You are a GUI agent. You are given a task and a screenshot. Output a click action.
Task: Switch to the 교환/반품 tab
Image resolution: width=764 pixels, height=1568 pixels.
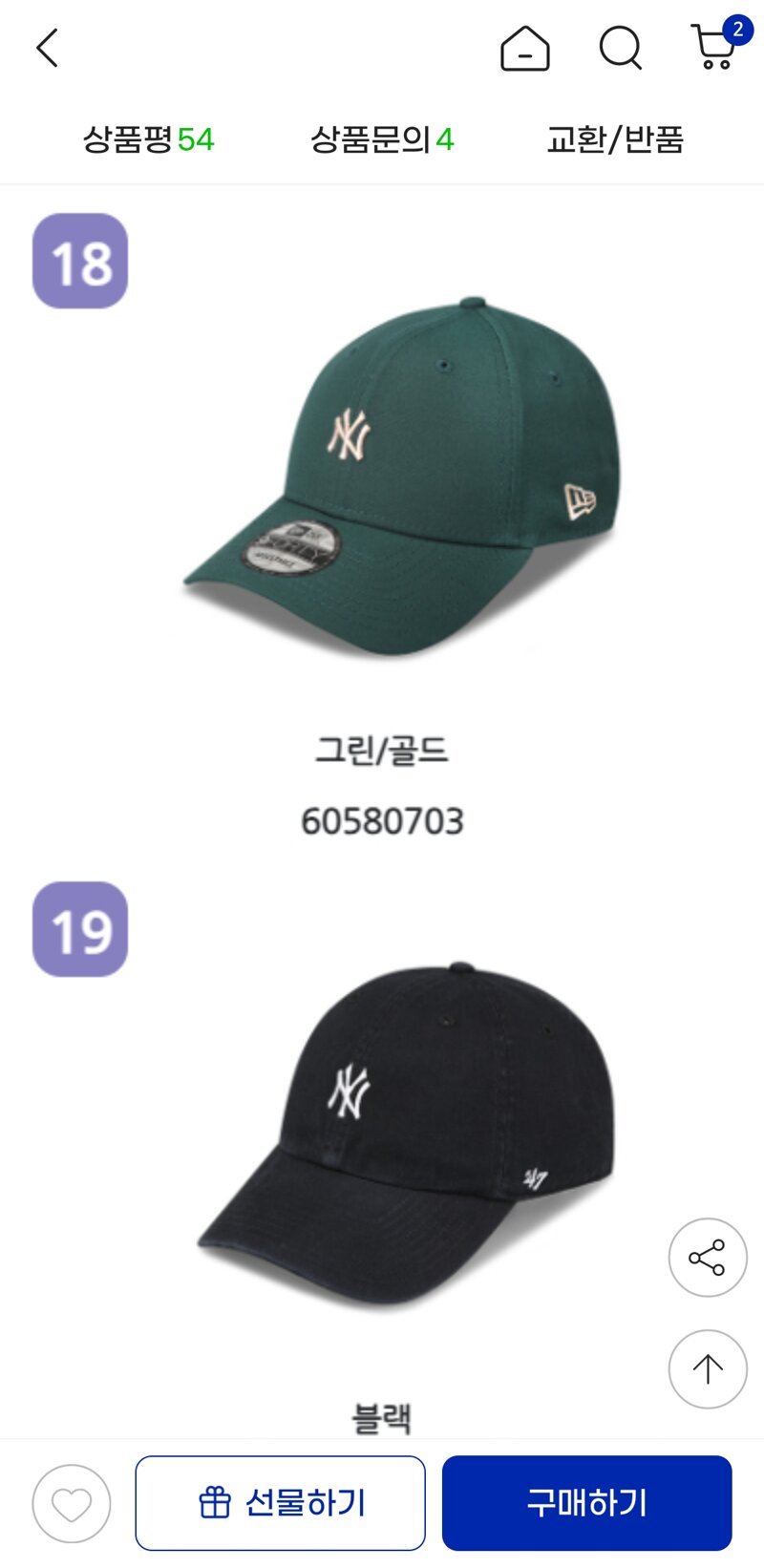pyautogui.click(x=615, y=139)
